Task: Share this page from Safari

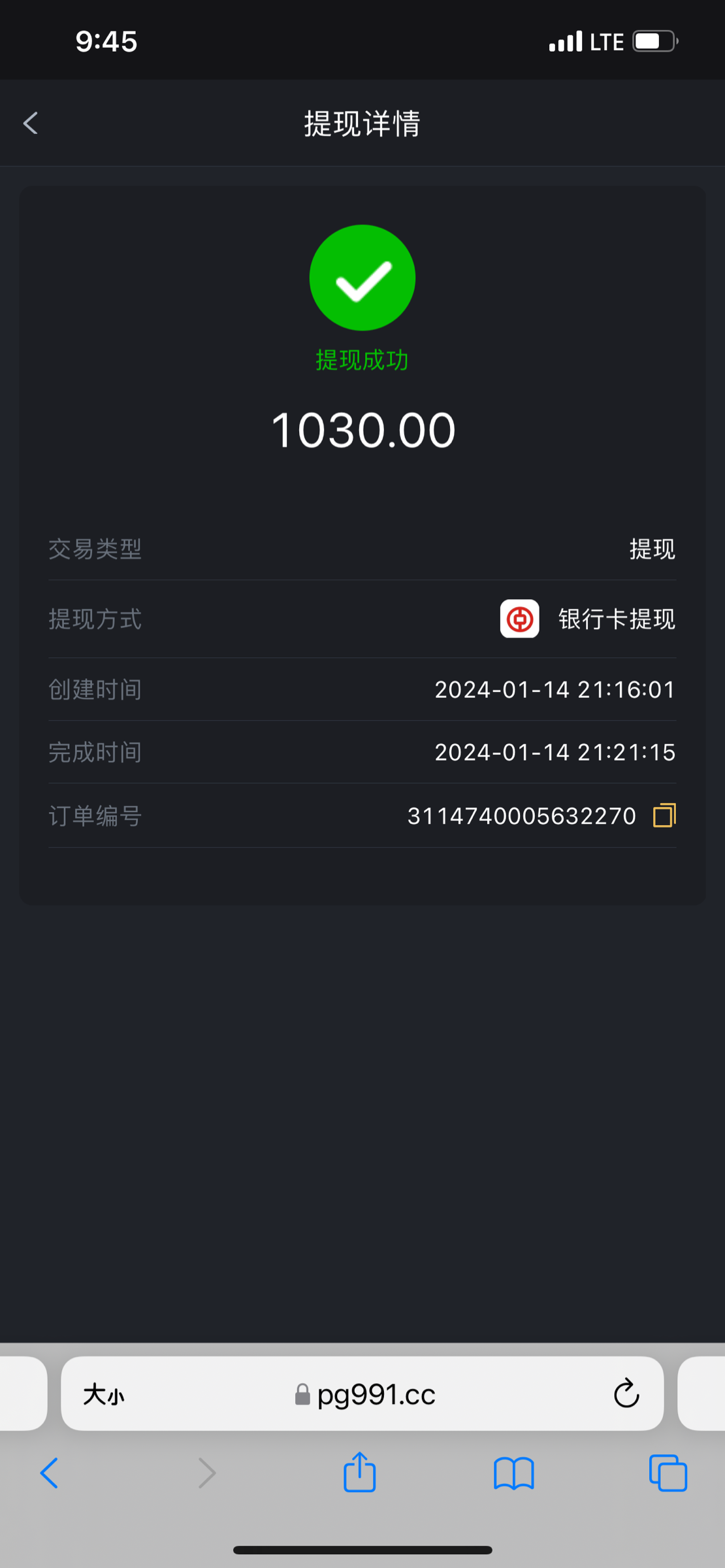Action: point(360,1473)
